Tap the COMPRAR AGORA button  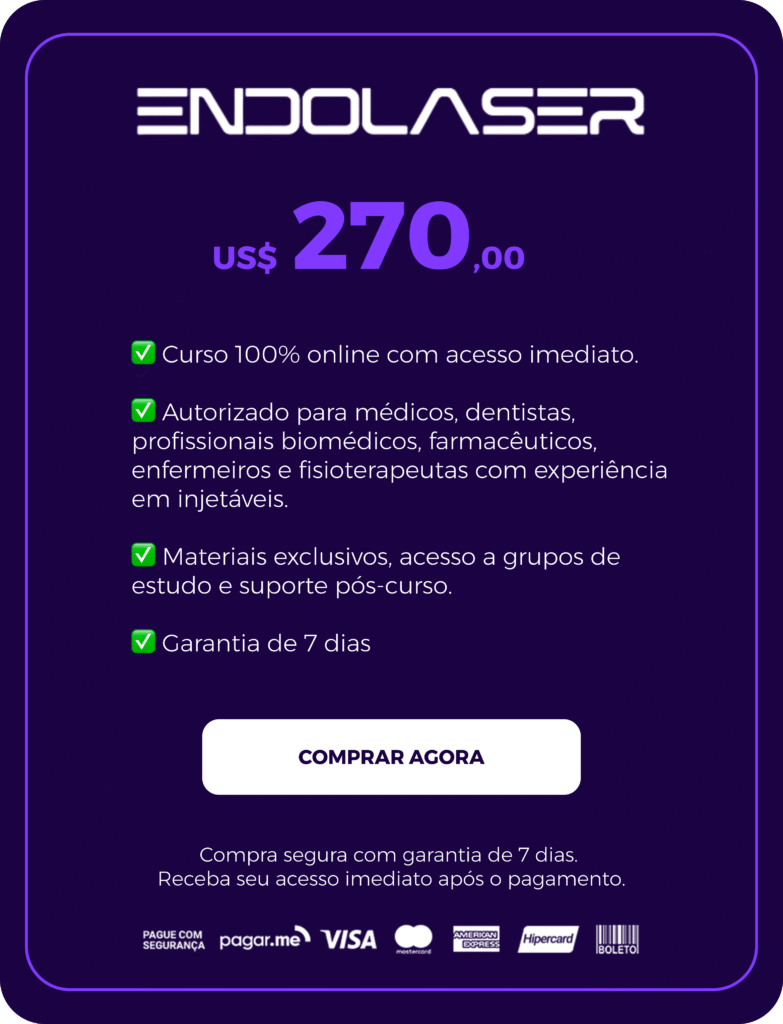click(x=391, y=757)
